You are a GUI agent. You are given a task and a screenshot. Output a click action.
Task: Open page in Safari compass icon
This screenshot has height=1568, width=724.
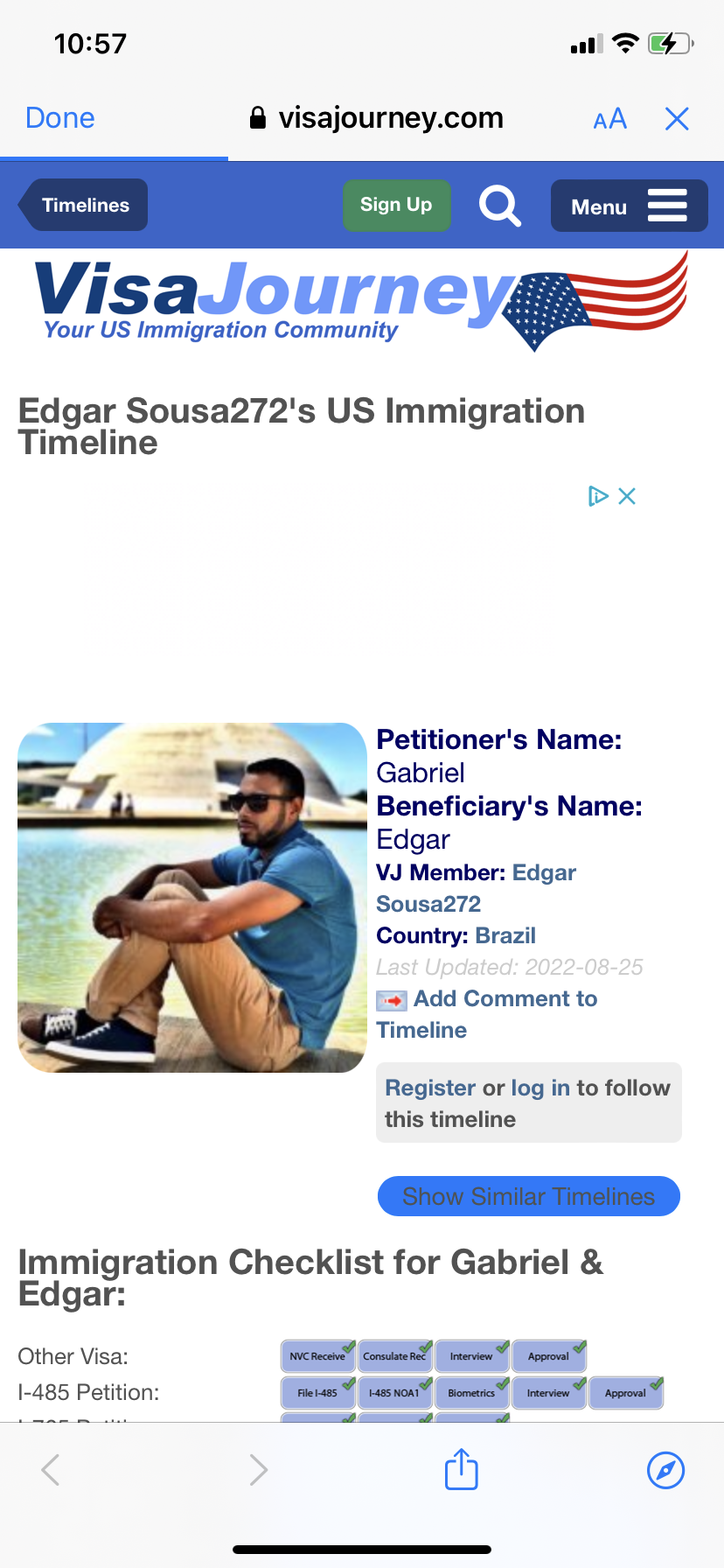[665, 1470]
